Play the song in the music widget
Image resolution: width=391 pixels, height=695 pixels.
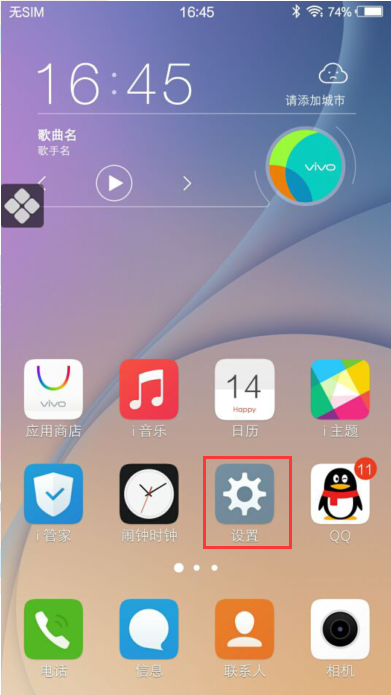coord(114,183)
